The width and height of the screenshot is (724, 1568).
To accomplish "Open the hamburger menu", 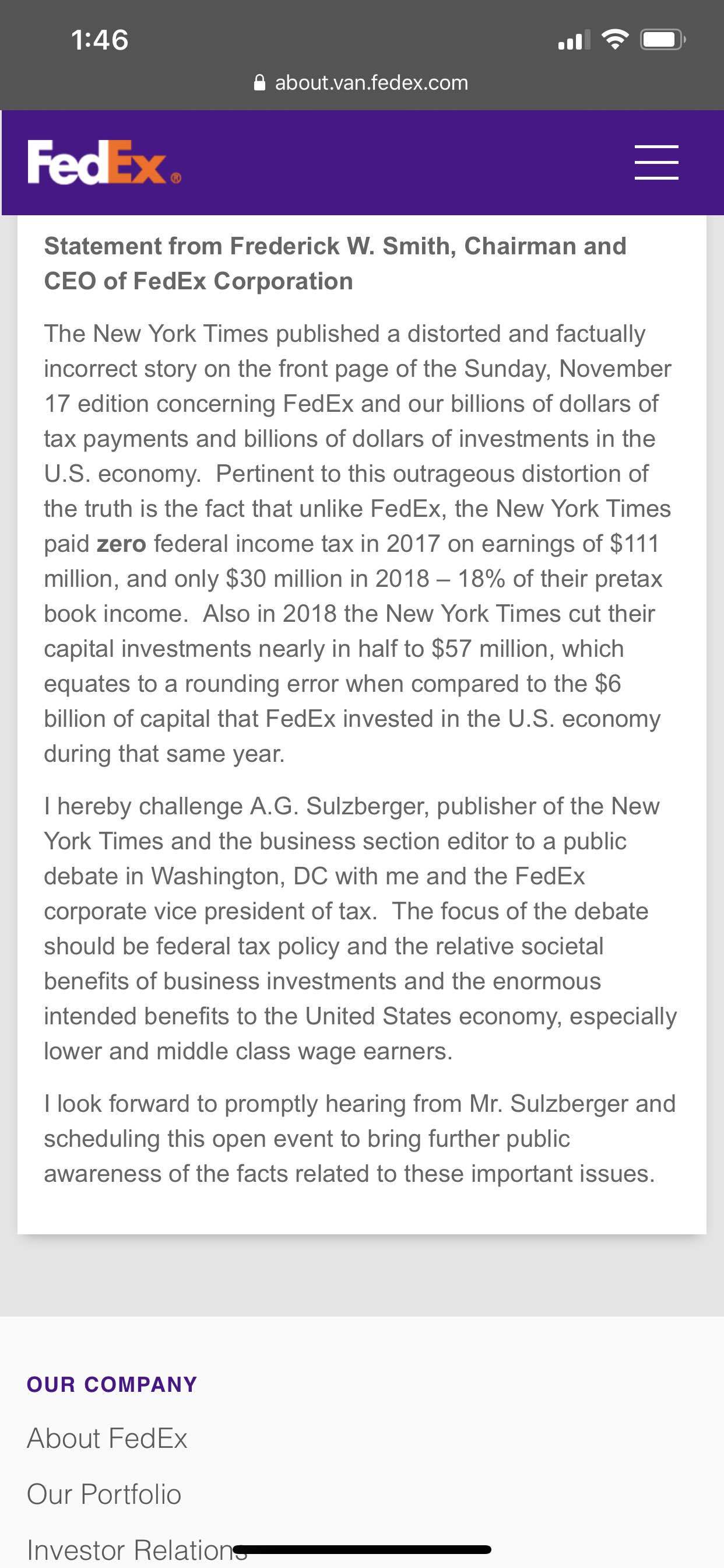I will pos(656,163).
